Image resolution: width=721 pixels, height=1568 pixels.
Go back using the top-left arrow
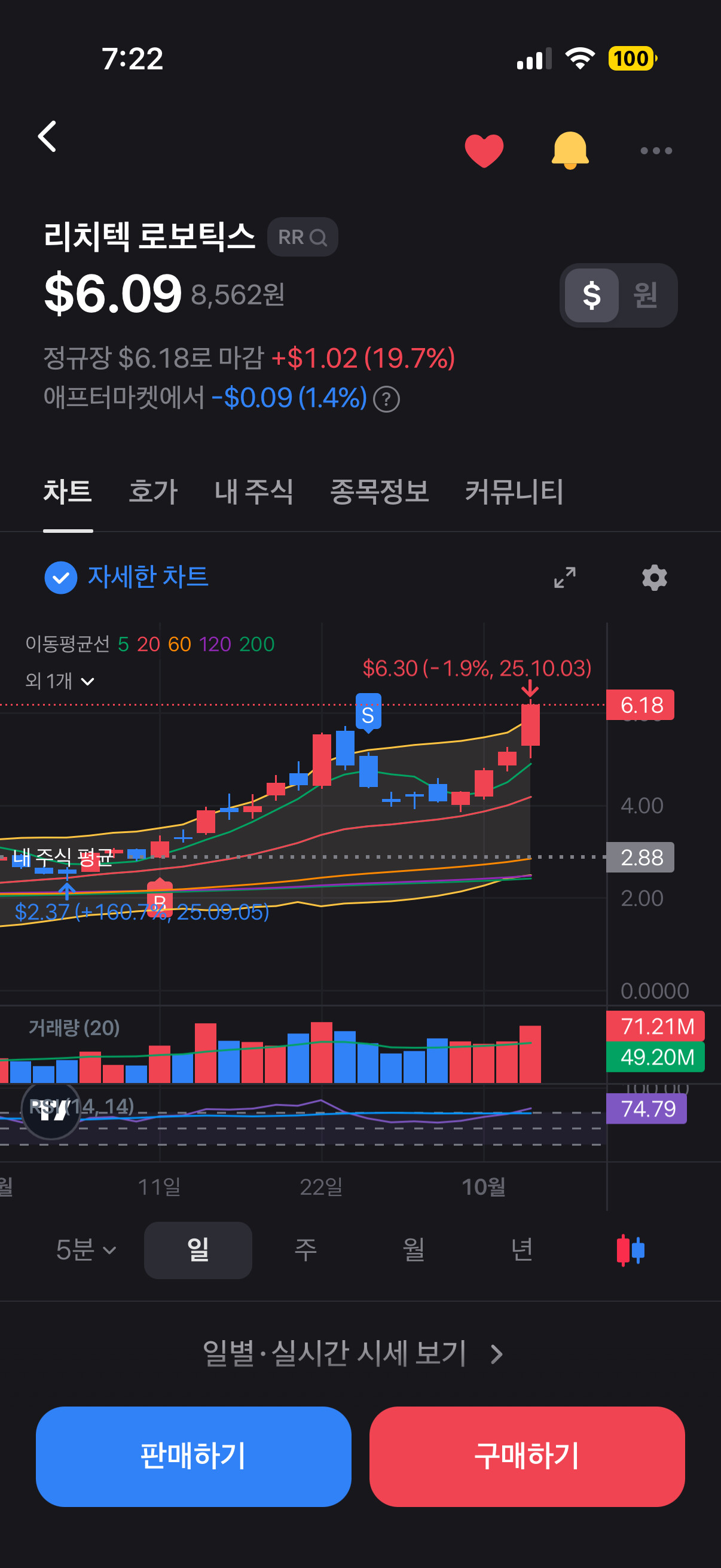pyautogui.click(x=47, y=136)
